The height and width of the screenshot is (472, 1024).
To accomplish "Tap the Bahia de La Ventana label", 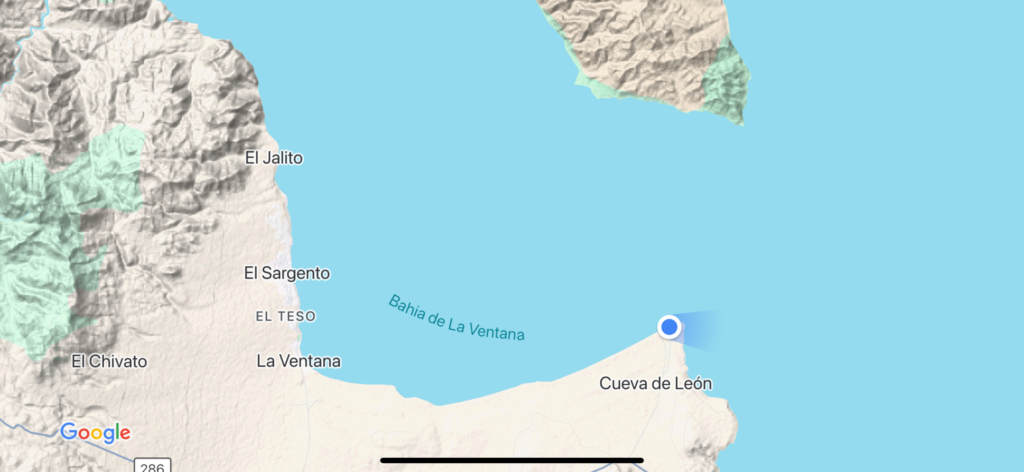I will point(456,318).
